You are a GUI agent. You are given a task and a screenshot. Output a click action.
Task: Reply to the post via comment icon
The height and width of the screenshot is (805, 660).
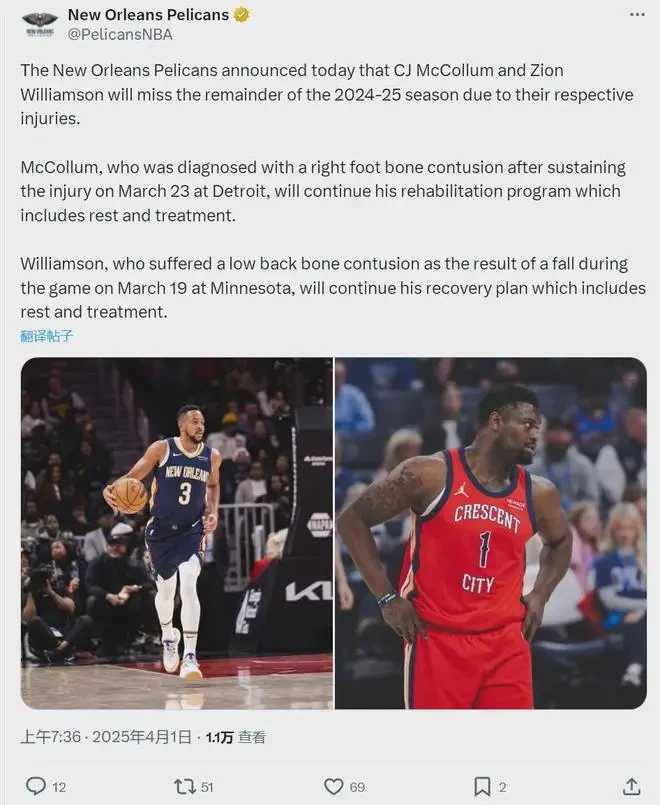pos(35,786)
